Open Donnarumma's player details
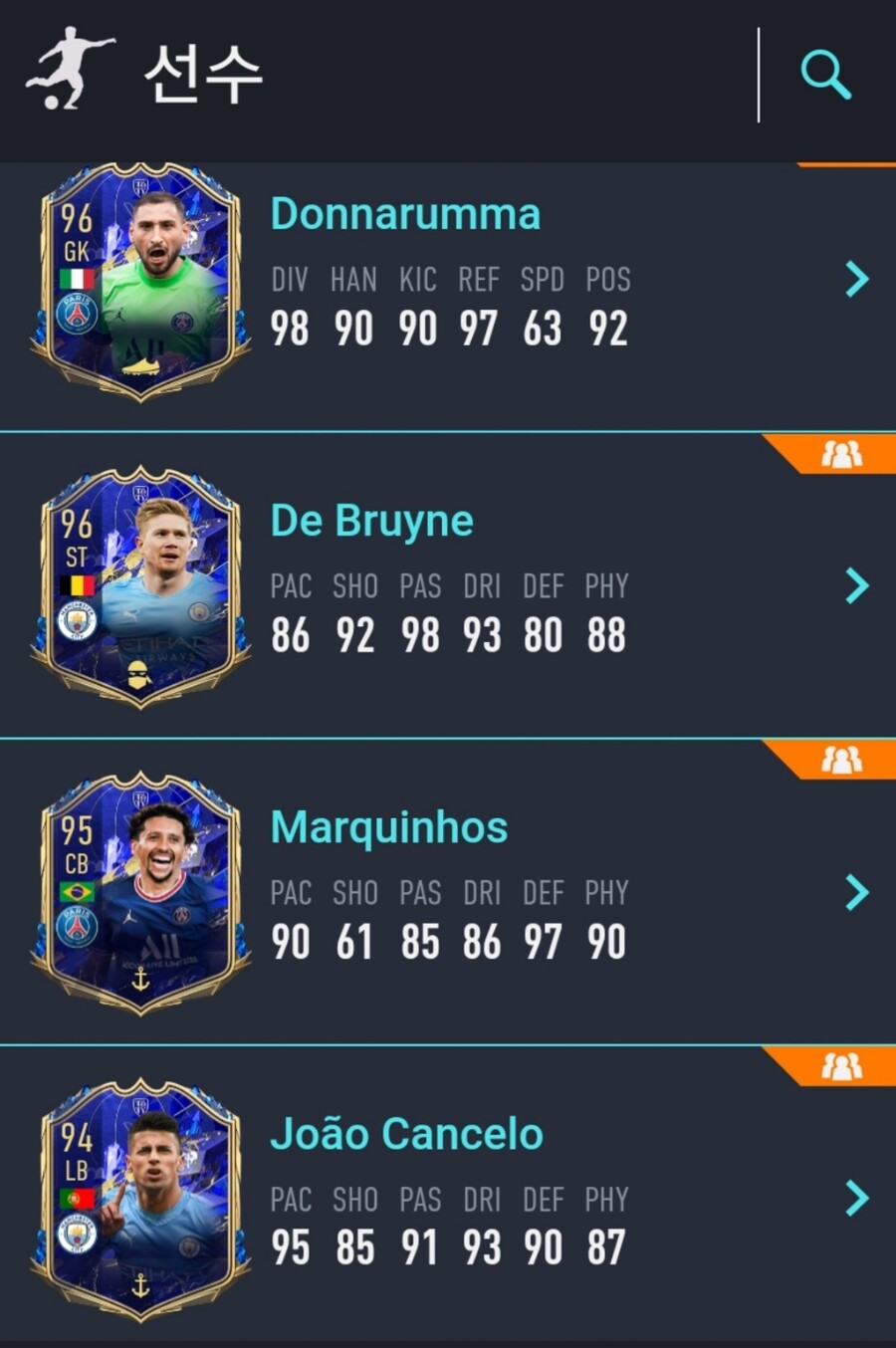The width and height of the screenshot is (896, 1348). (x=856, y=280)
